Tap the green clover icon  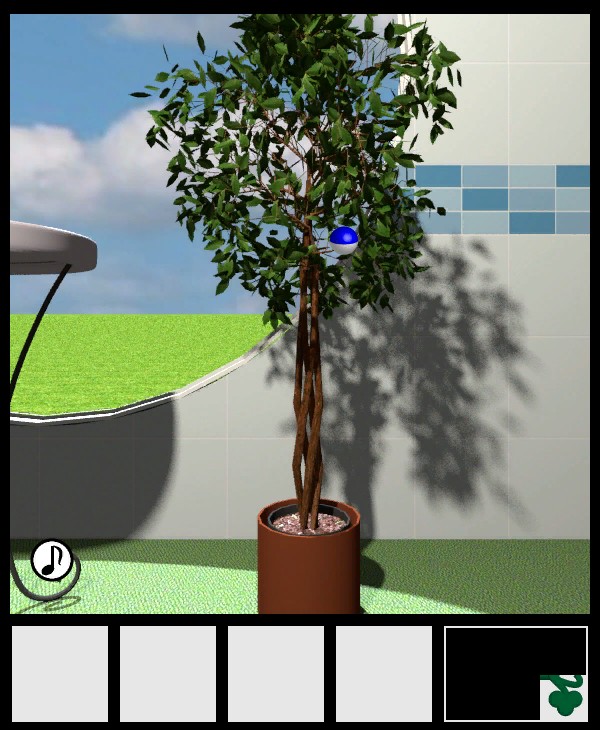pyautogui.click(x=565, y=697)
